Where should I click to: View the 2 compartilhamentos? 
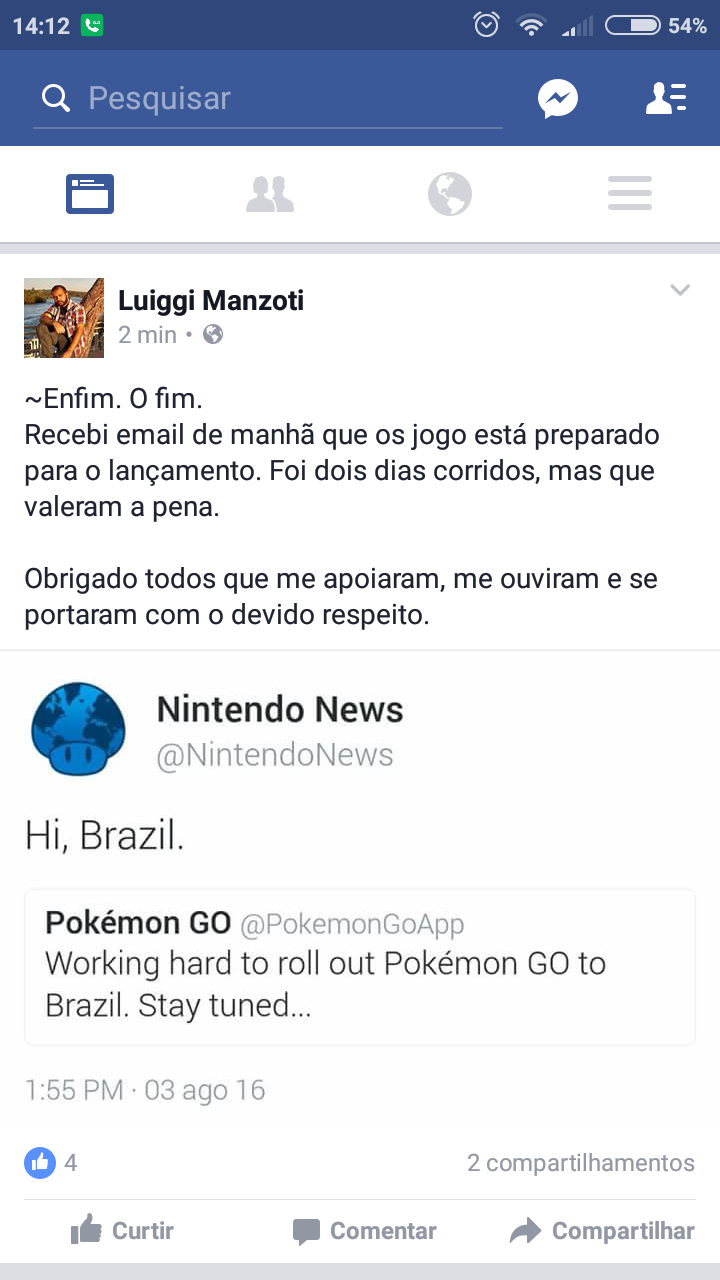point(581,1163)
